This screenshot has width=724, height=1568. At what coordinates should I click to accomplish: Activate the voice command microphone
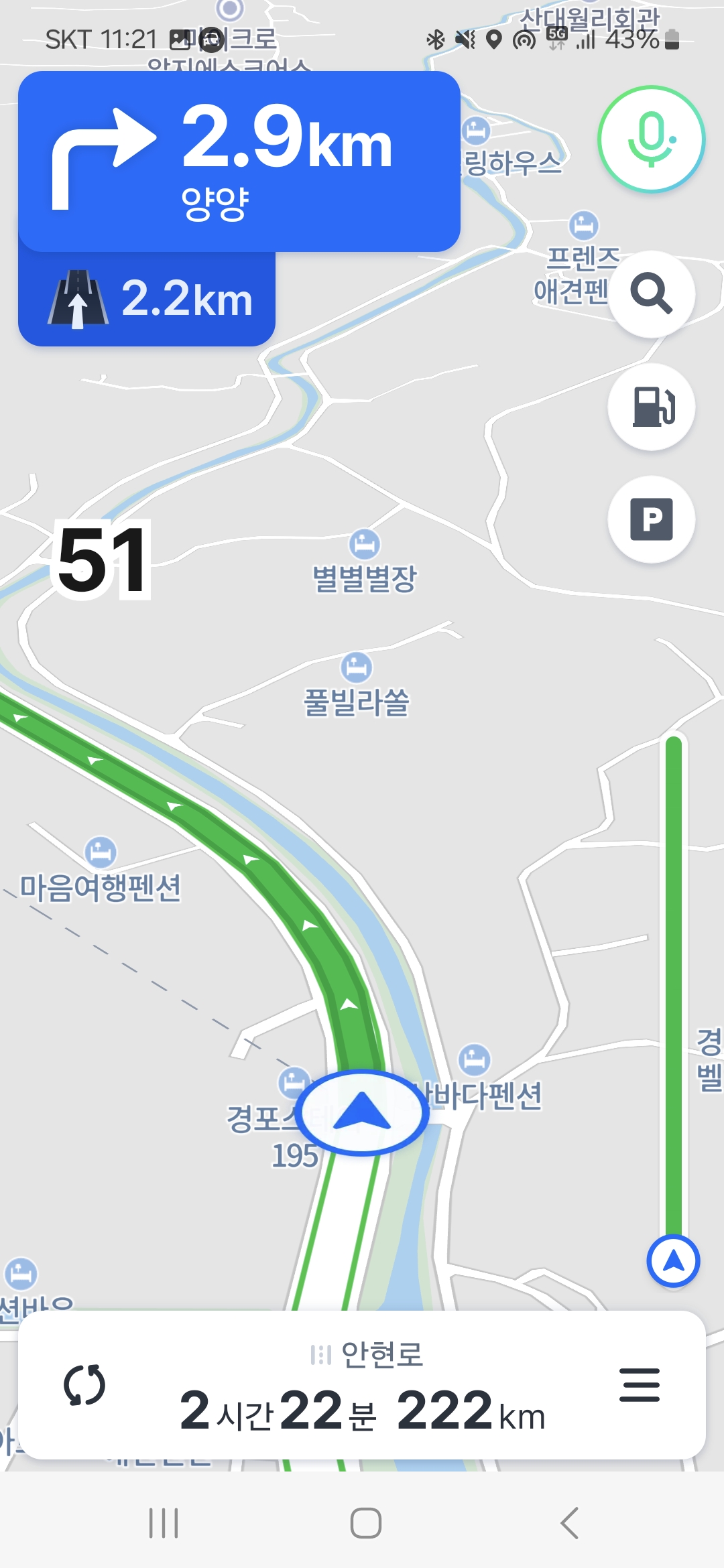pyautogui.click(x=651, y=139)
